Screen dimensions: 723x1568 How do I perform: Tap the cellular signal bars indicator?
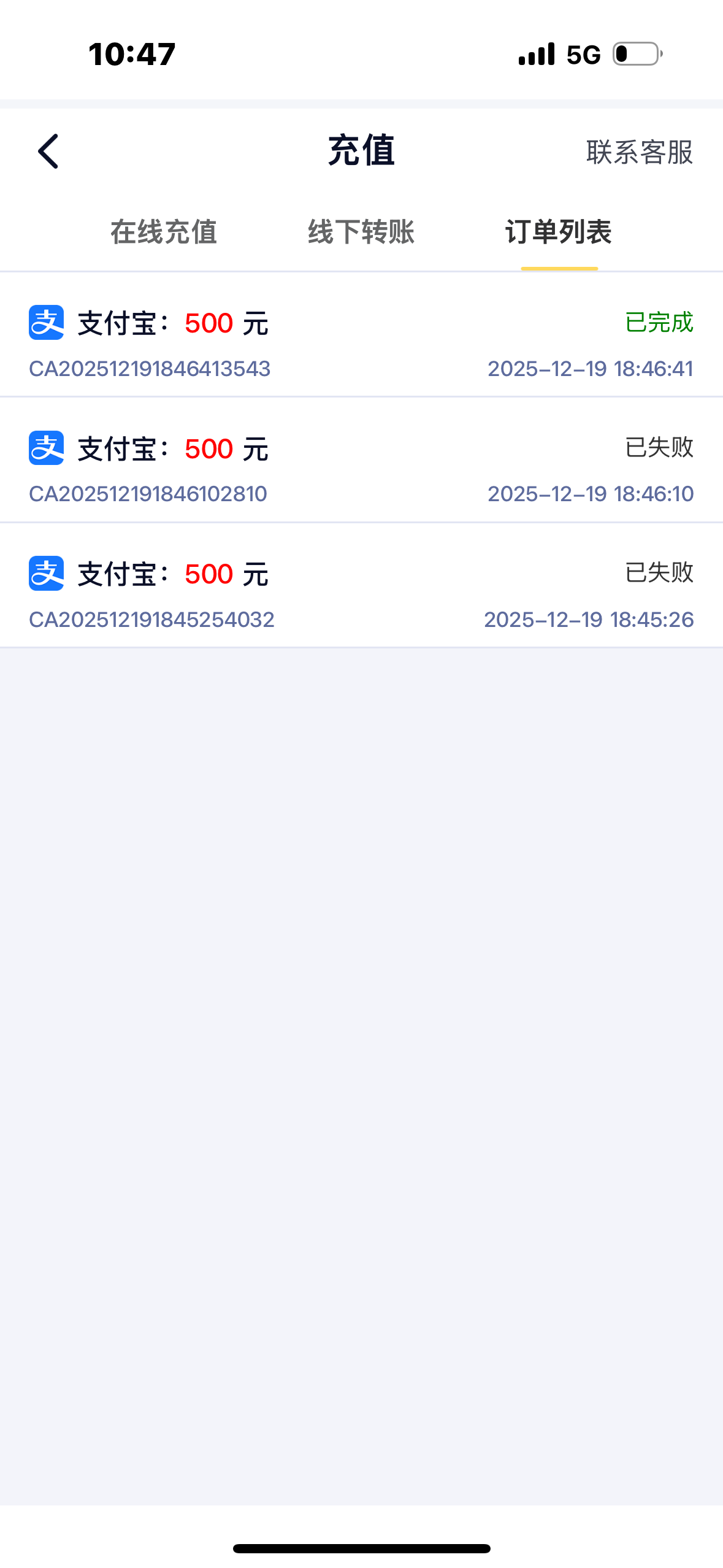click(535, 54)
